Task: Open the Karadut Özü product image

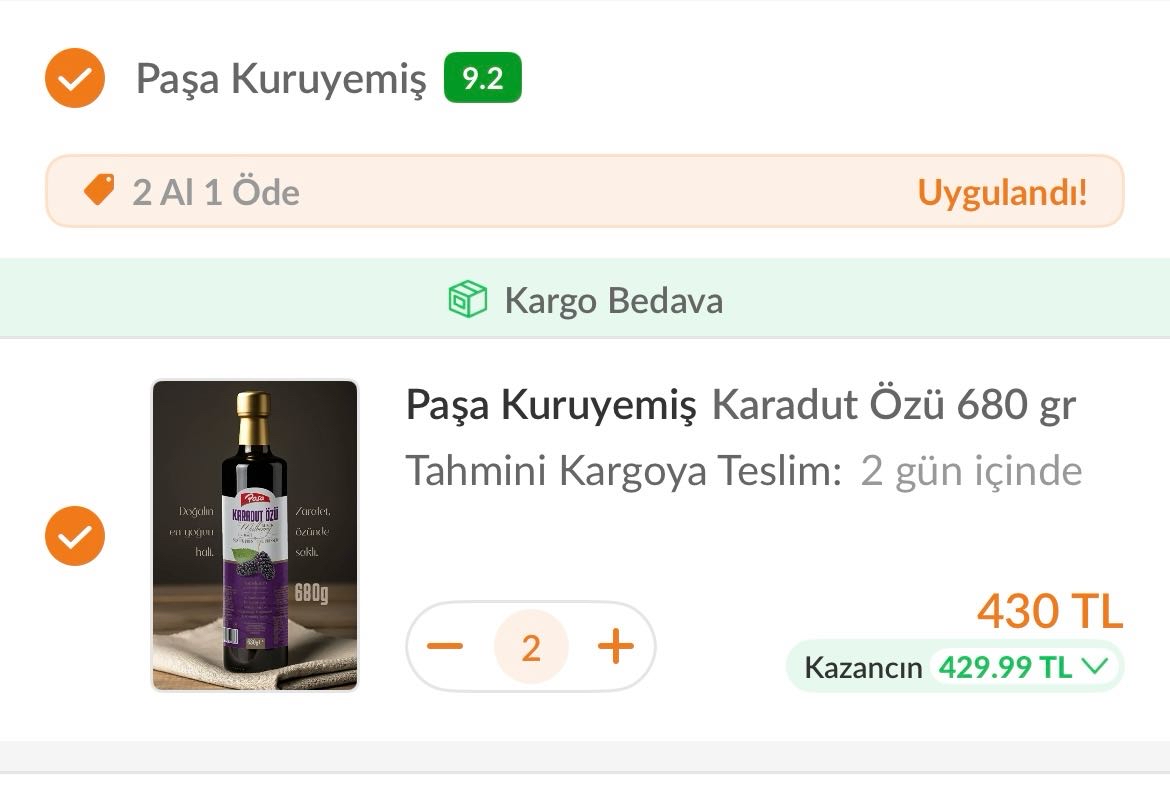Action: pos(255,535)
